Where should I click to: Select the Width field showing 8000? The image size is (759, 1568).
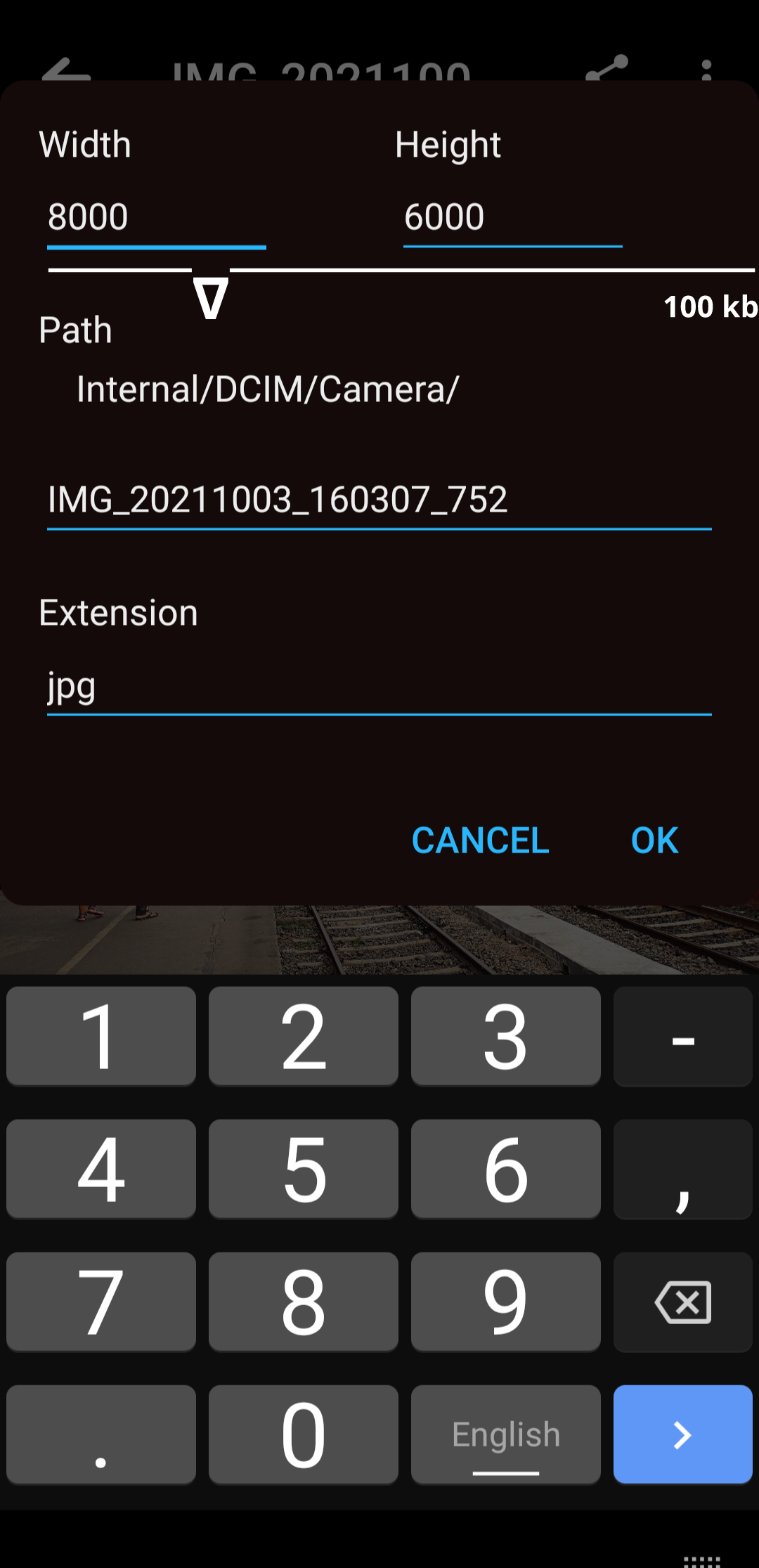click(x=156, y=216)
